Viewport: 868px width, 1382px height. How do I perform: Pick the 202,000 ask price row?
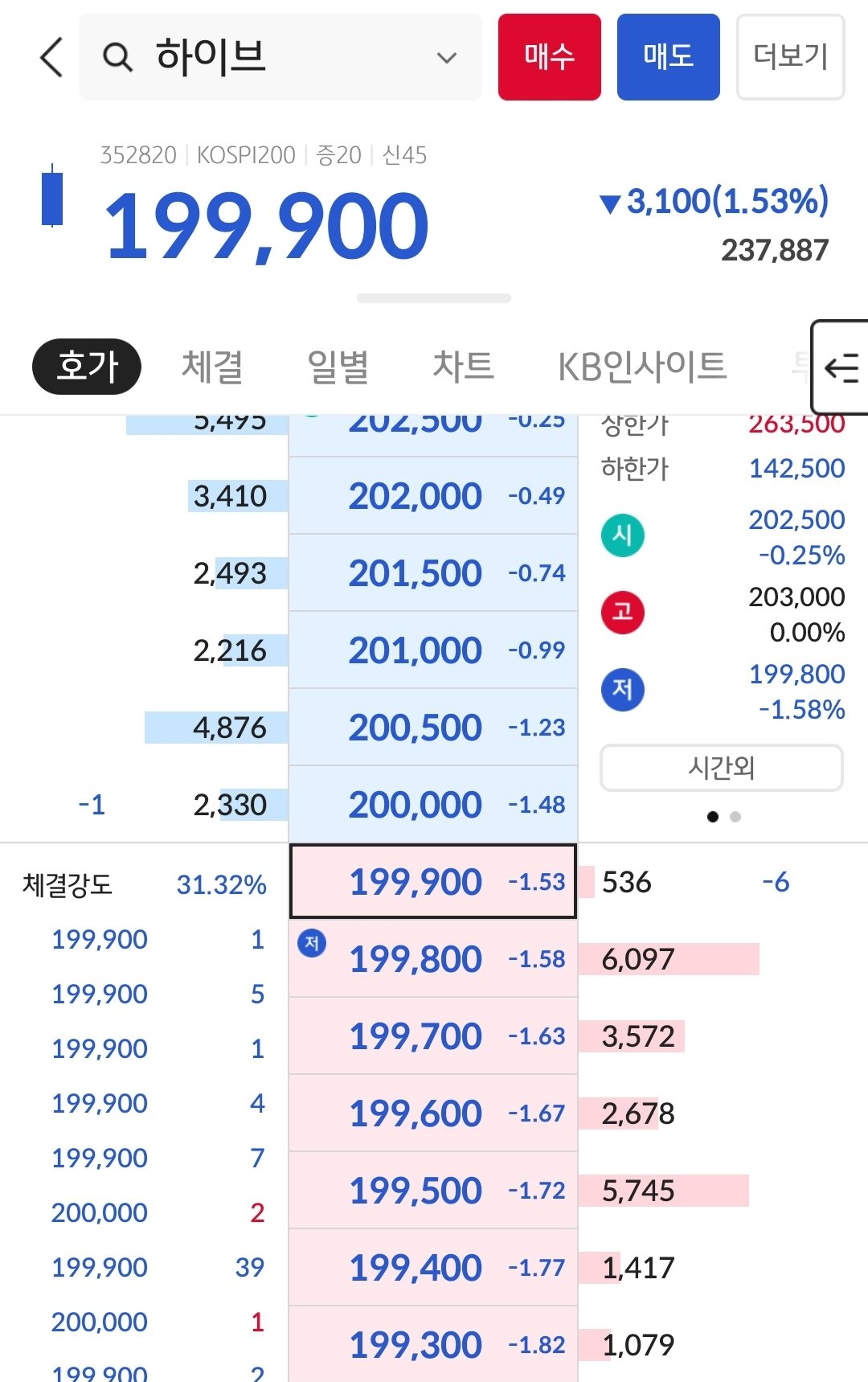432,496
